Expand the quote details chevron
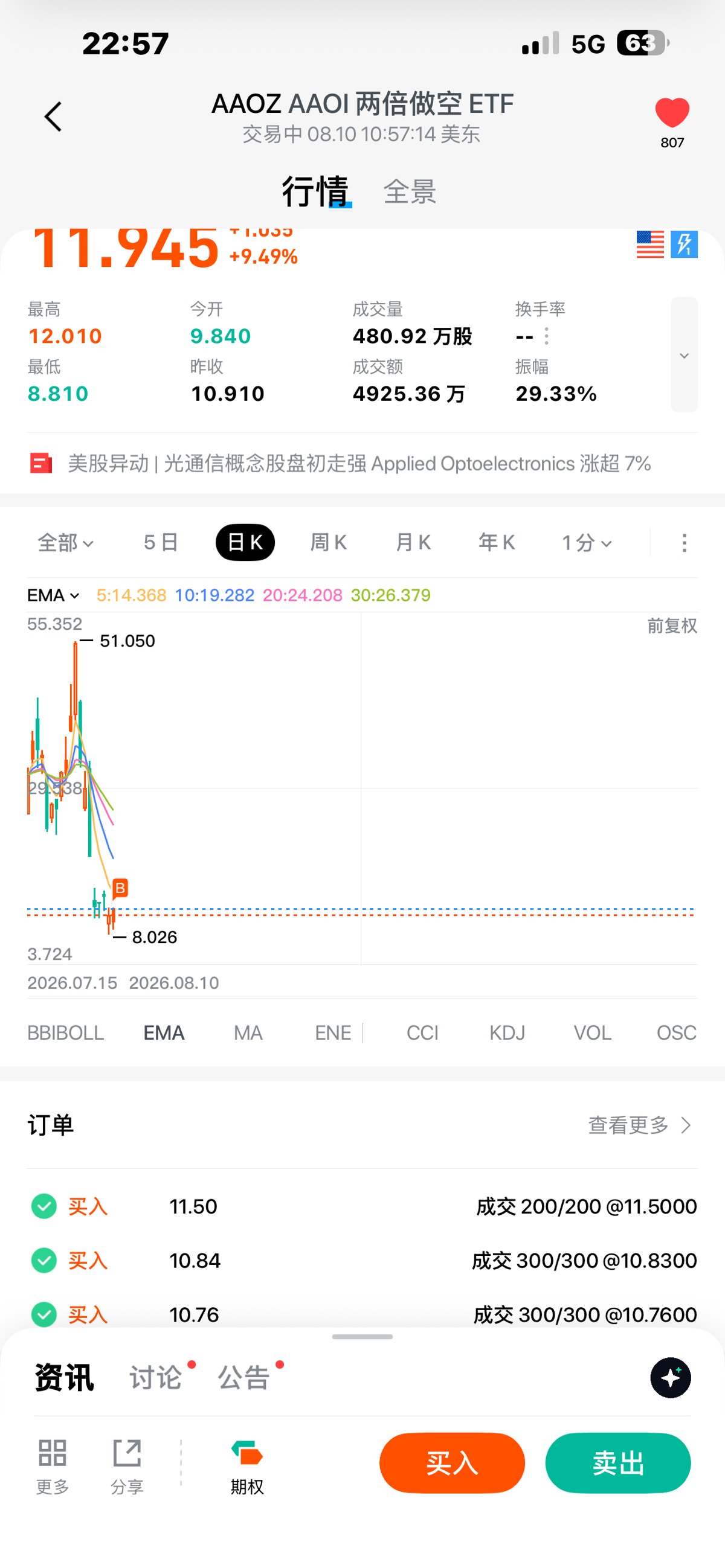Screen dimensions: 725x1568 (684, 355)
